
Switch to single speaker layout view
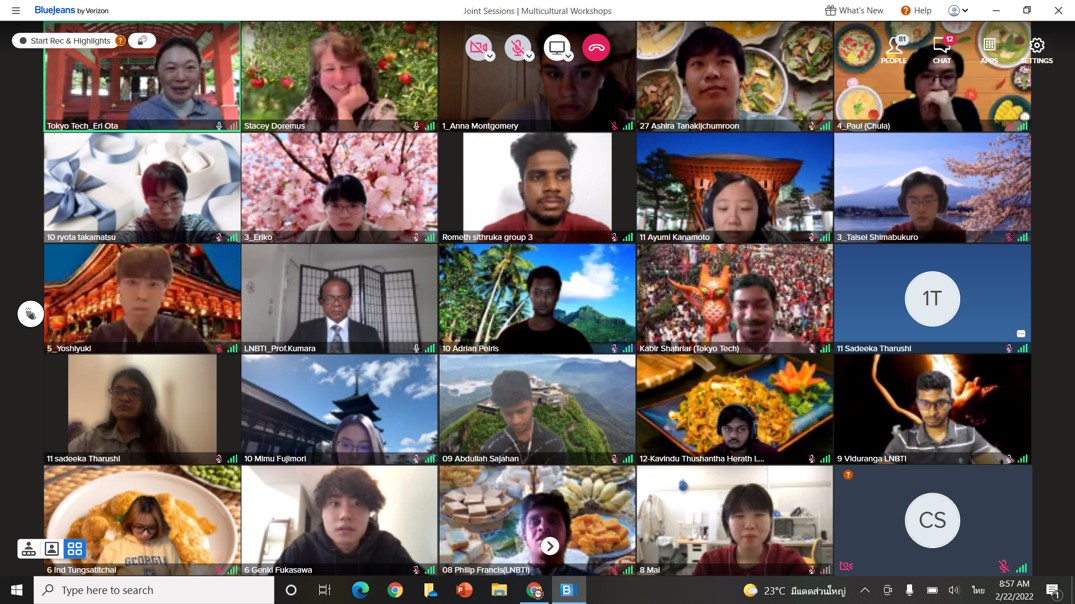pyautogui.click(x=51, y=549)
